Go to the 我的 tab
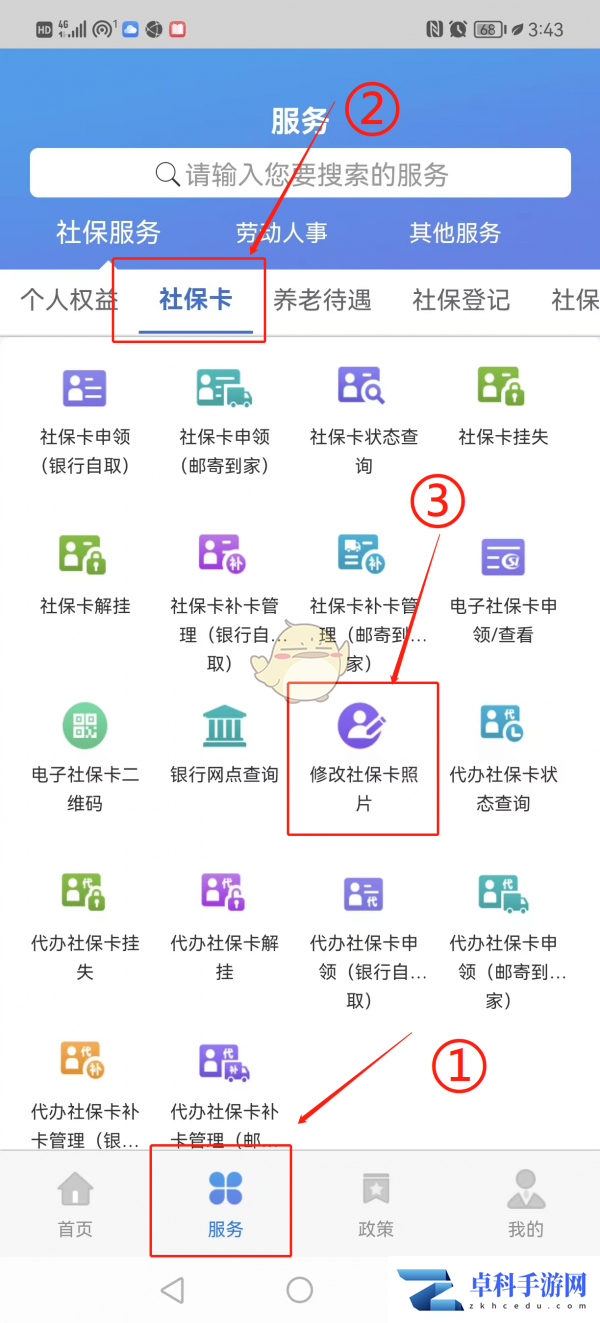This screenshot has height=1323, width=600. pyautogui.click(x=526, y=1203)
